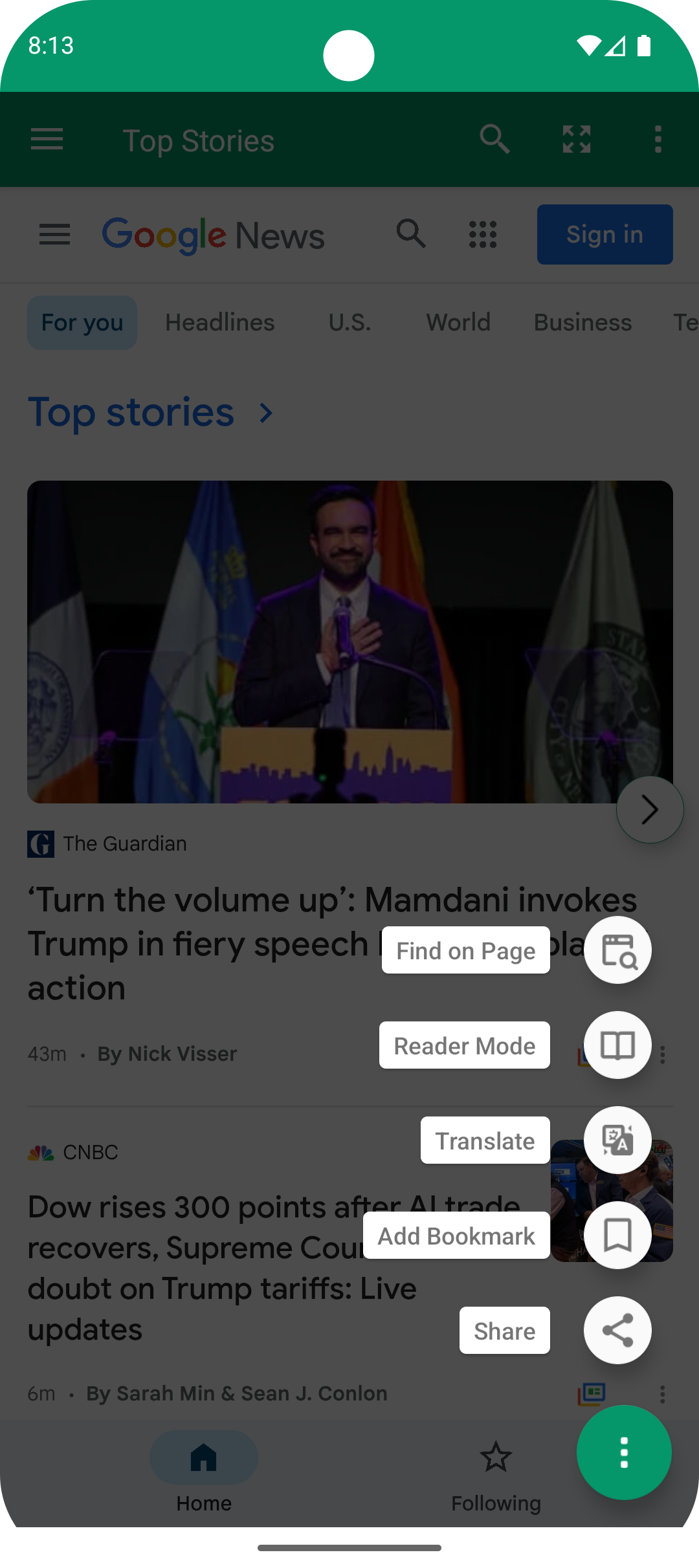Add Bookmark for this page

pos(617,1235)
